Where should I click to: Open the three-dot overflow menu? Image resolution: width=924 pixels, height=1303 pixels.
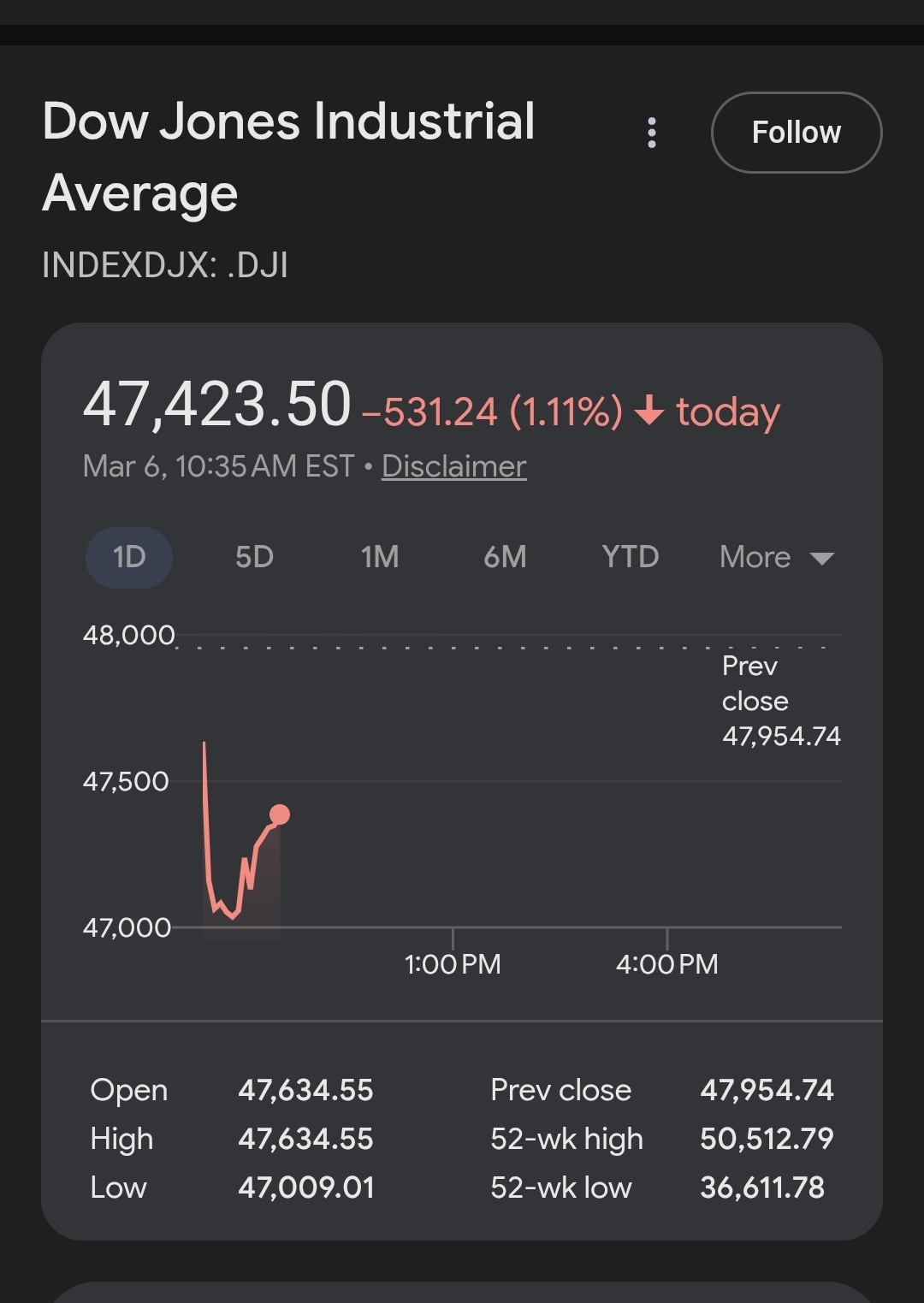tap(652, 133)
